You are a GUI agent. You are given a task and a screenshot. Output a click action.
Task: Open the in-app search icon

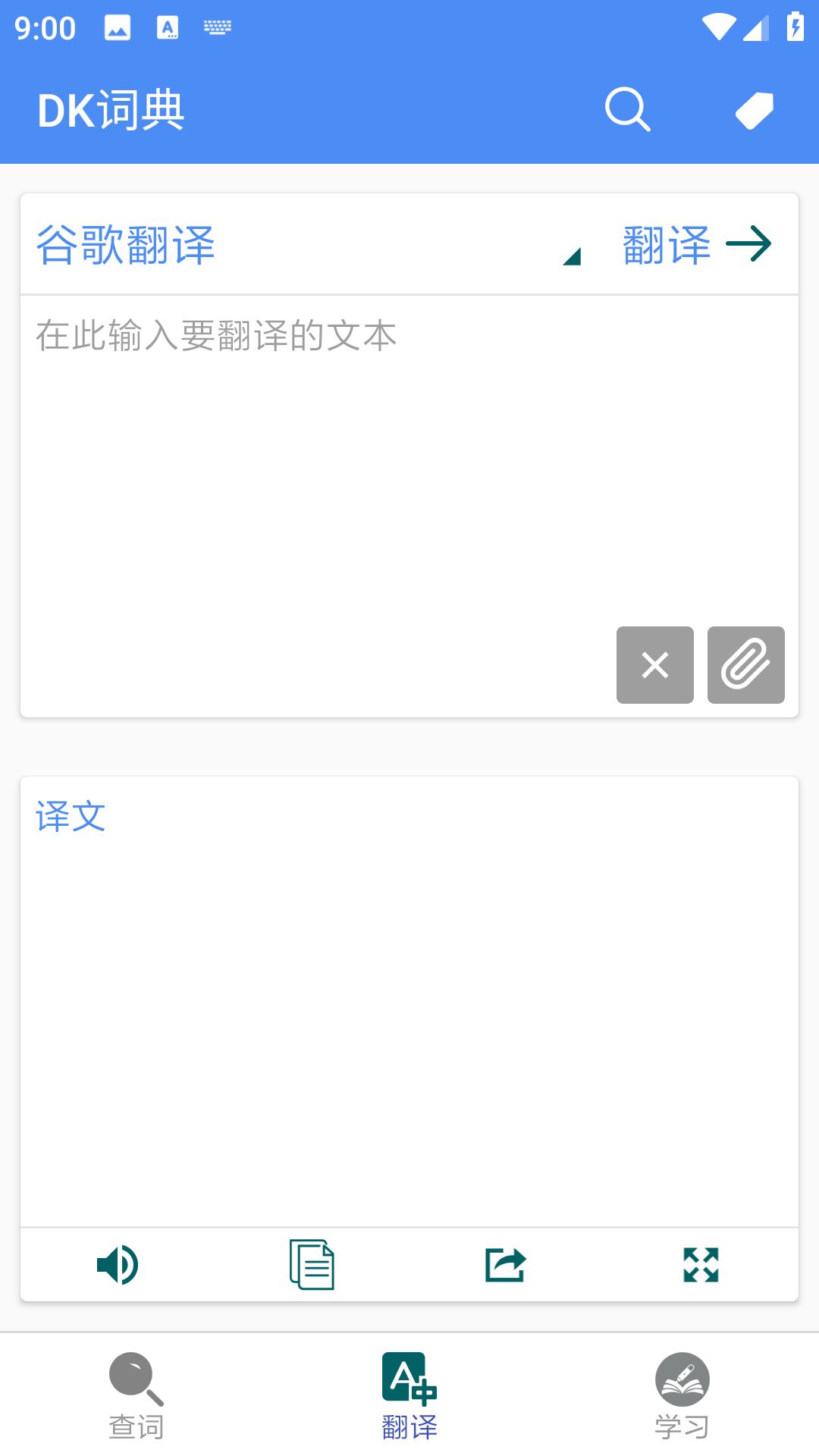click(627, 110)
